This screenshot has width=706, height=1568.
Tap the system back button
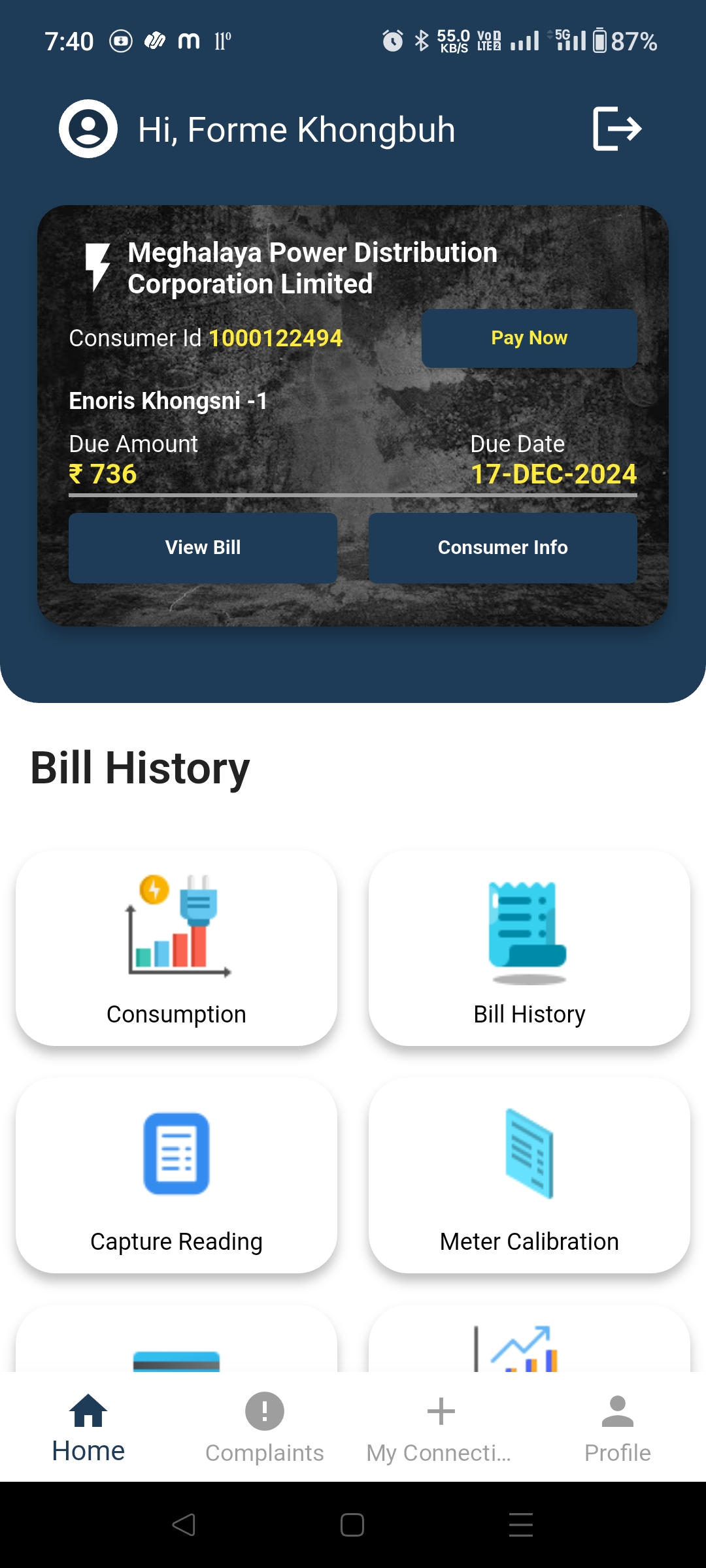[184, 1525]
